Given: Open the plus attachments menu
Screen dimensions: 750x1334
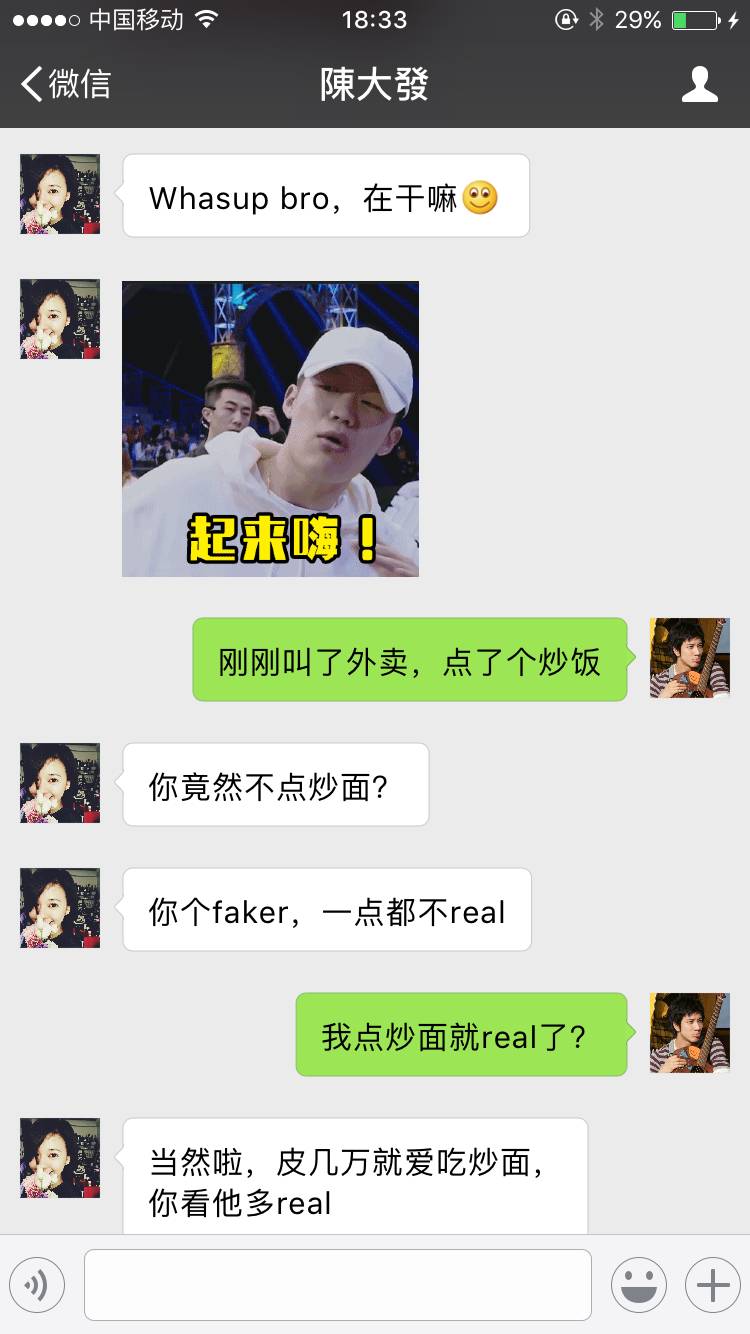Looking at the screenshot, I should click(712, 1285).
